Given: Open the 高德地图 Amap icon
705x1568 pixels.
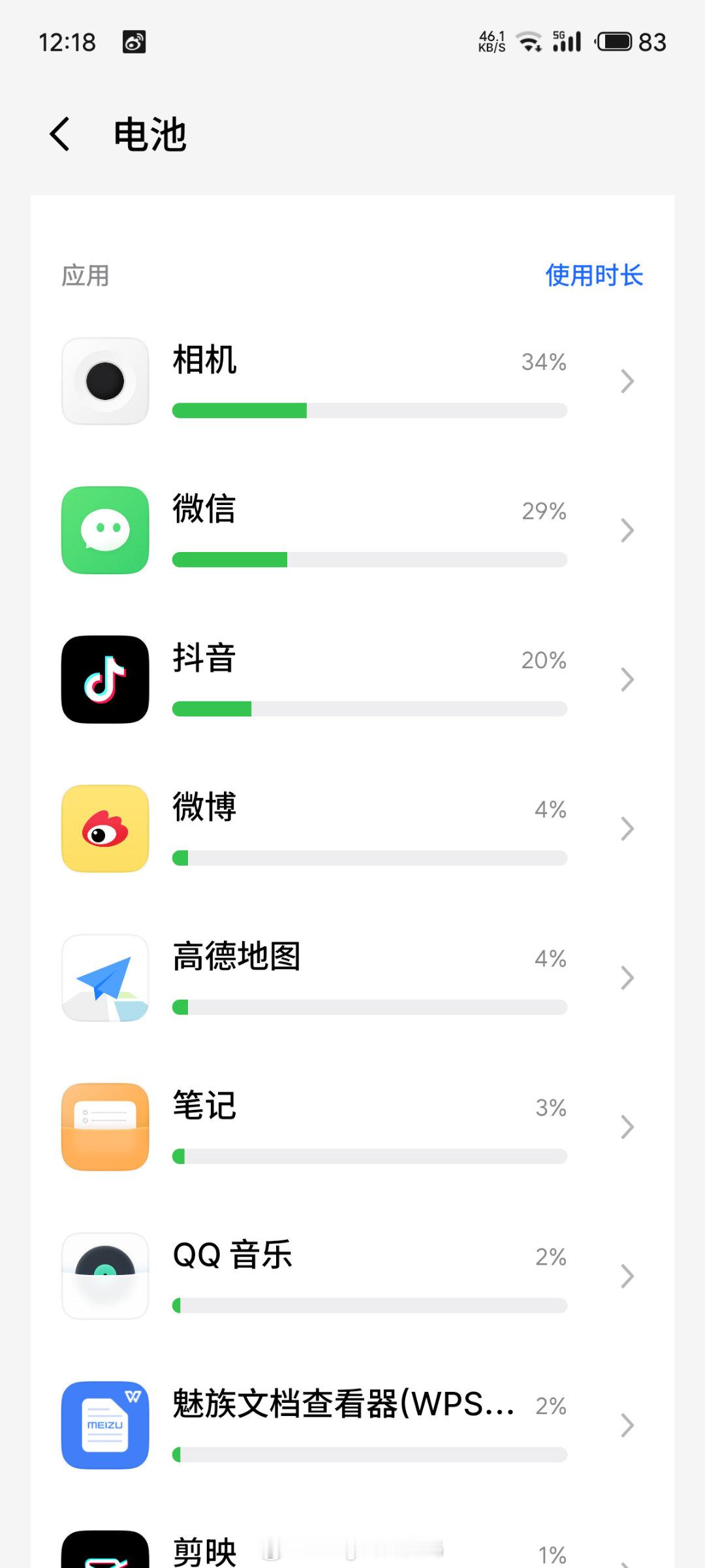Looking at the screenshot, I should (105, 977).
